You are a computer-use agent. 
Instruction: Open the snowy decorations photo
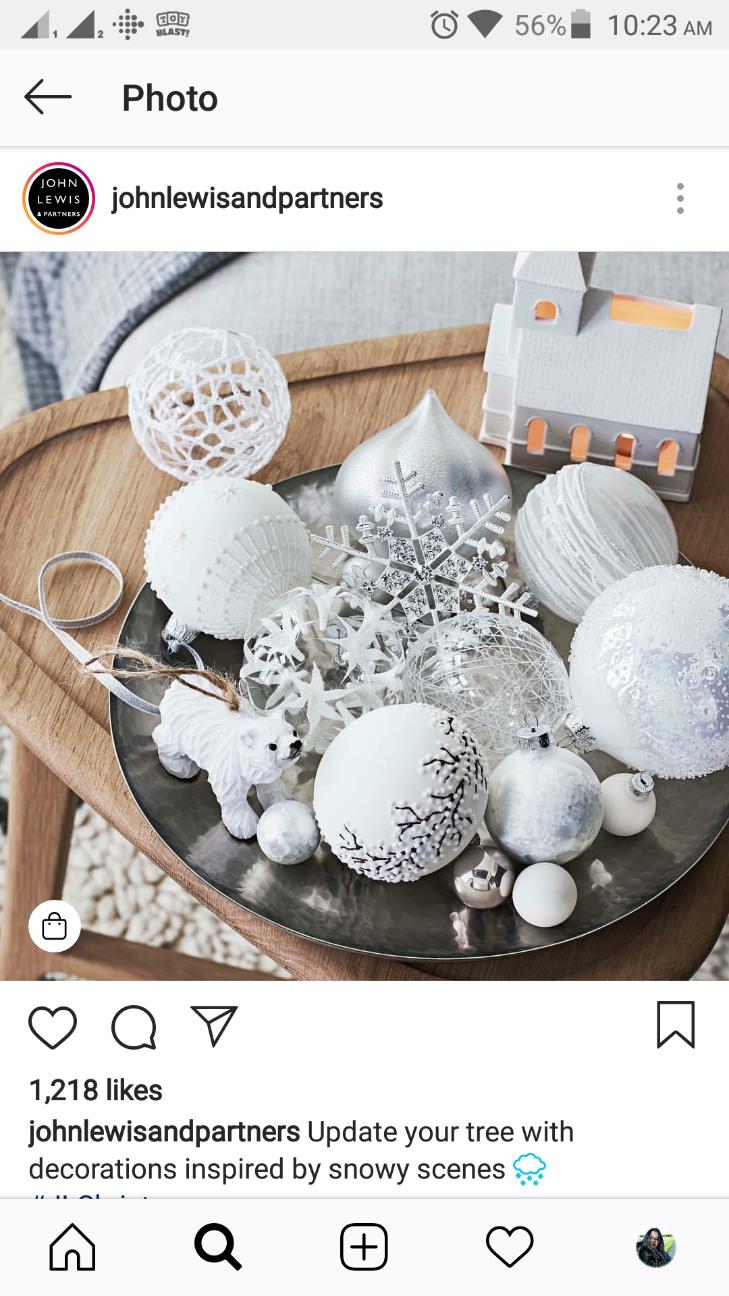[x=364, y=615]
